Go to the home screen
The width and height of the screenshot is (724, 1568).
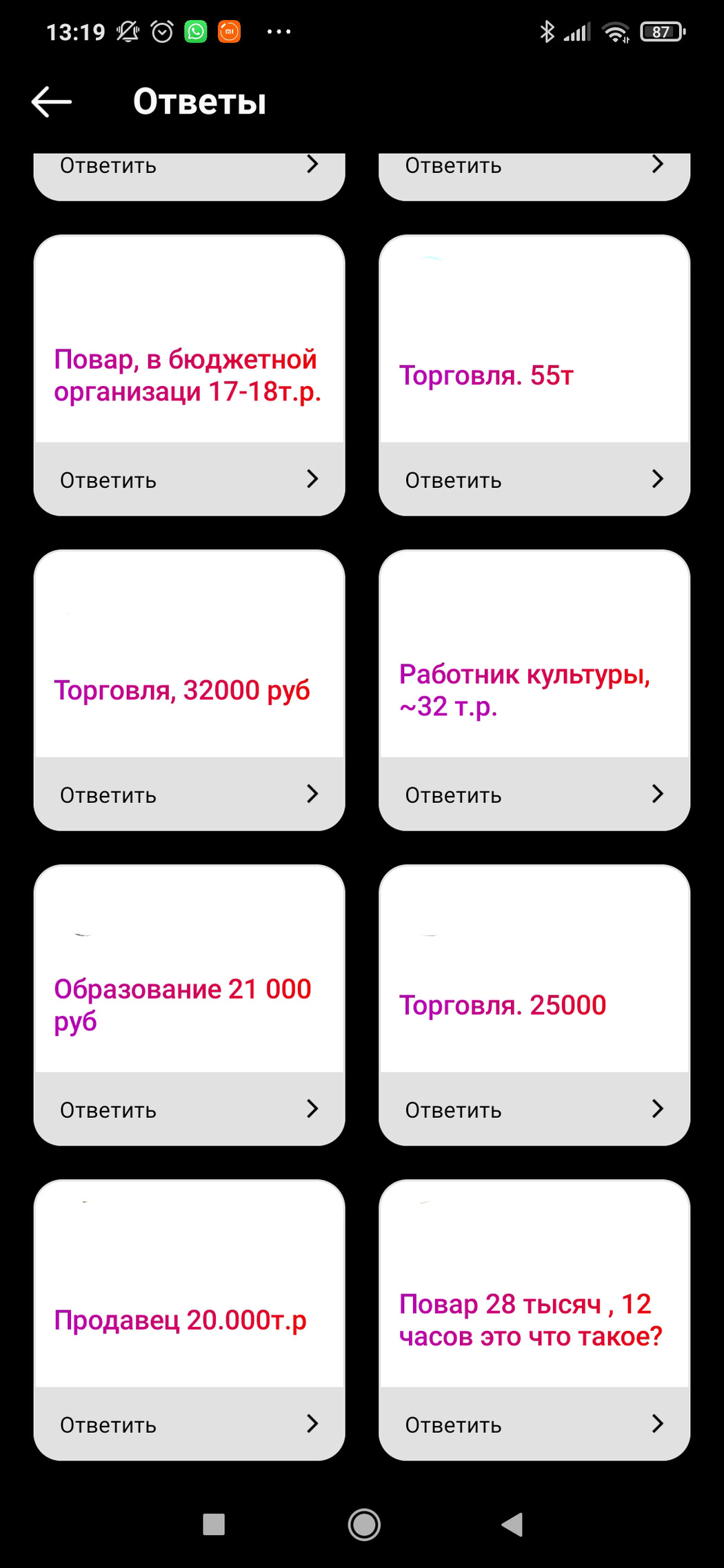click(364, 1525)
